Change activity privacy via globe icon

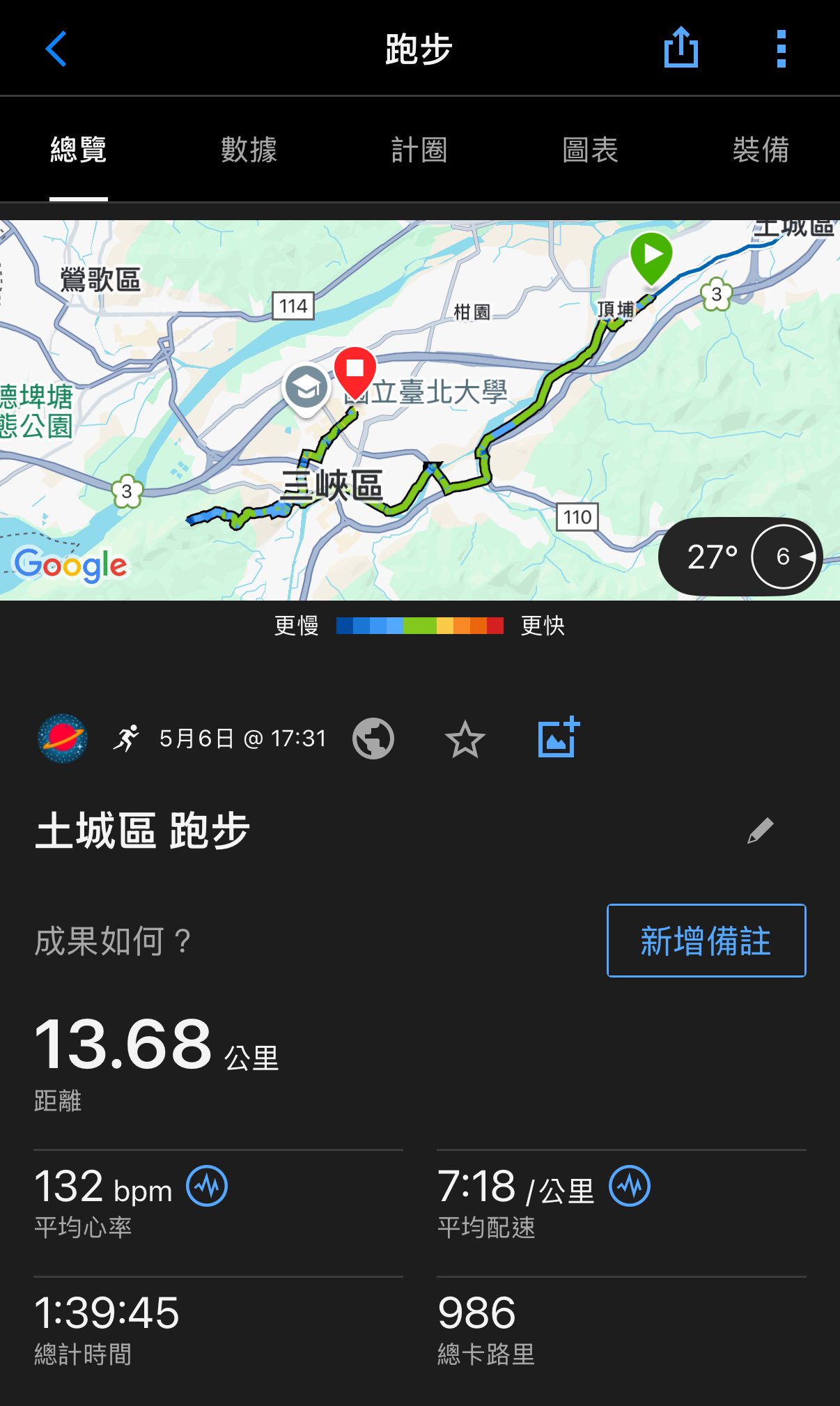pos(373,739)
